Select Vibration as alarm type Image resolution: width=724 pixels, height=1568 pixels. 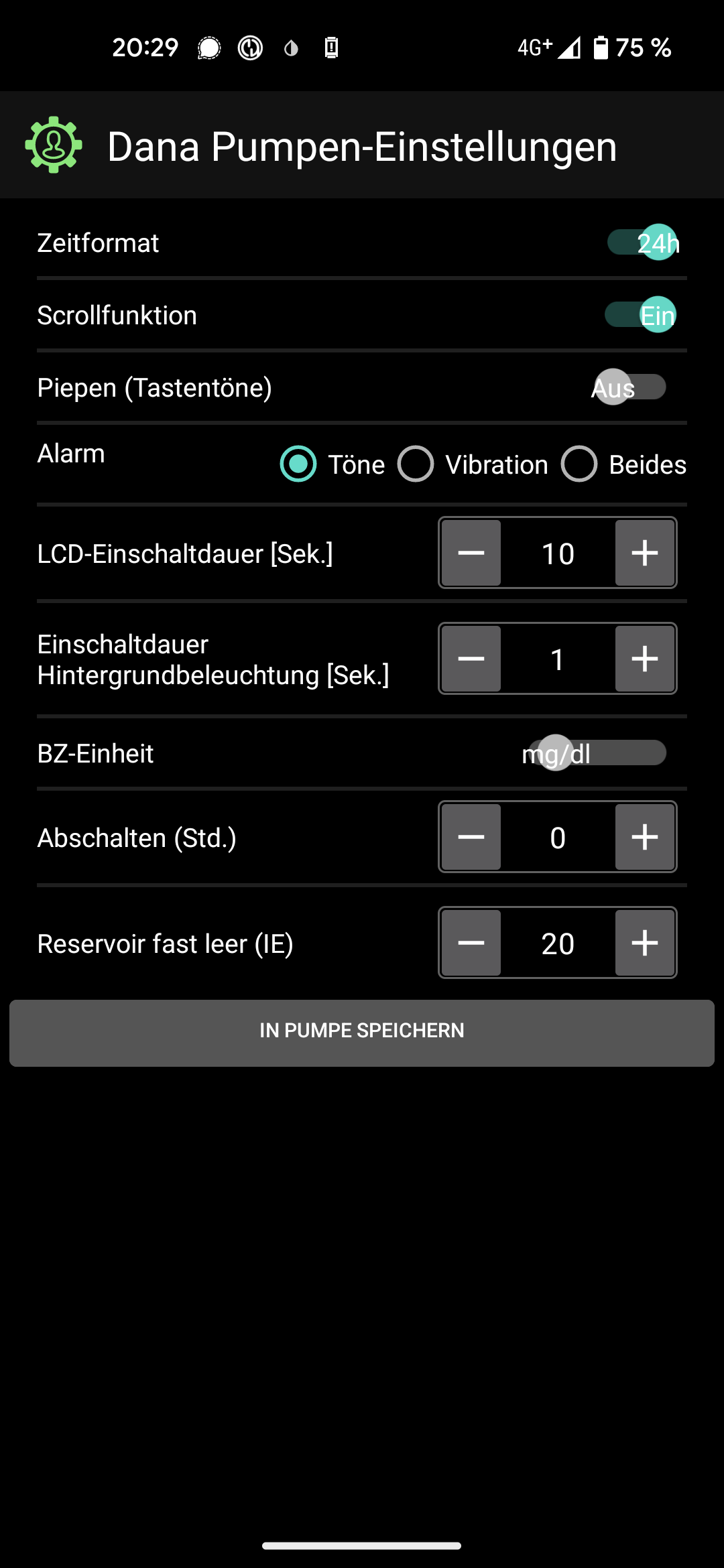(x=416, y=463)
